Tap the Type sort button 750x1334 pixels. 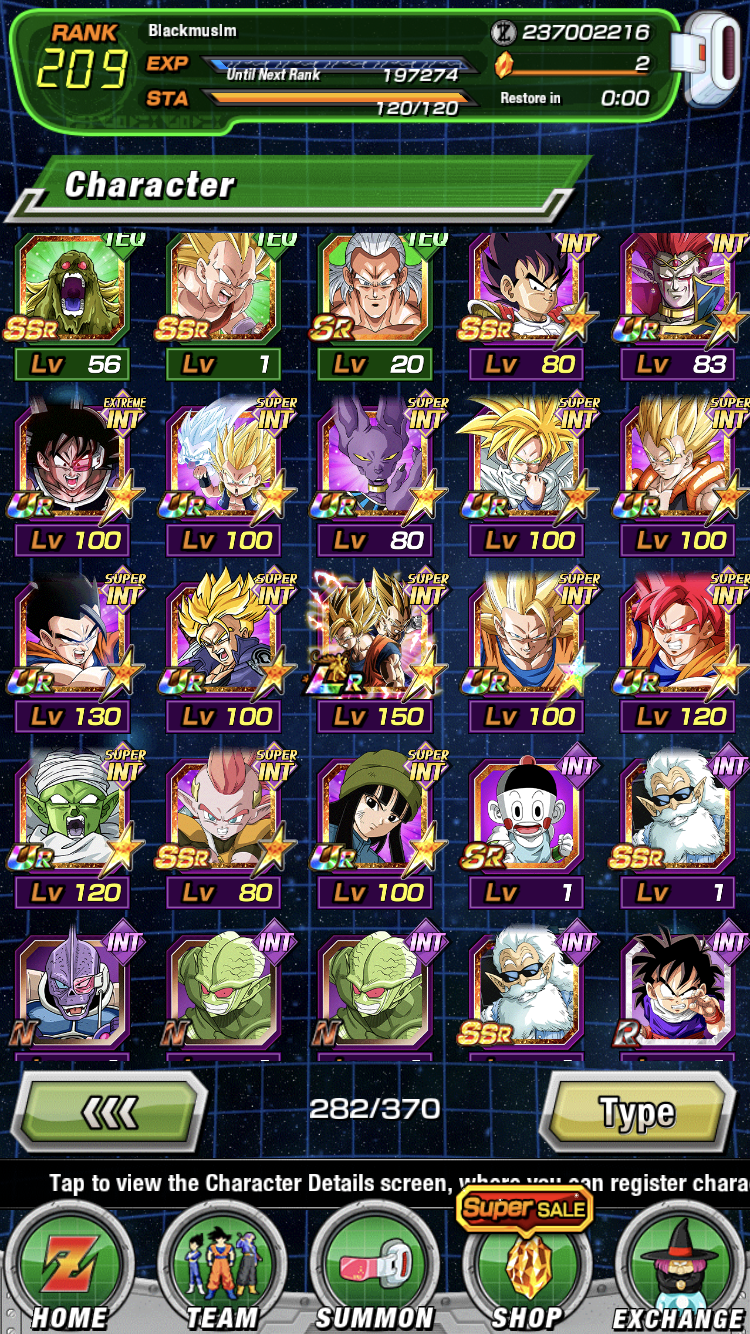(x=637, y=1112)
